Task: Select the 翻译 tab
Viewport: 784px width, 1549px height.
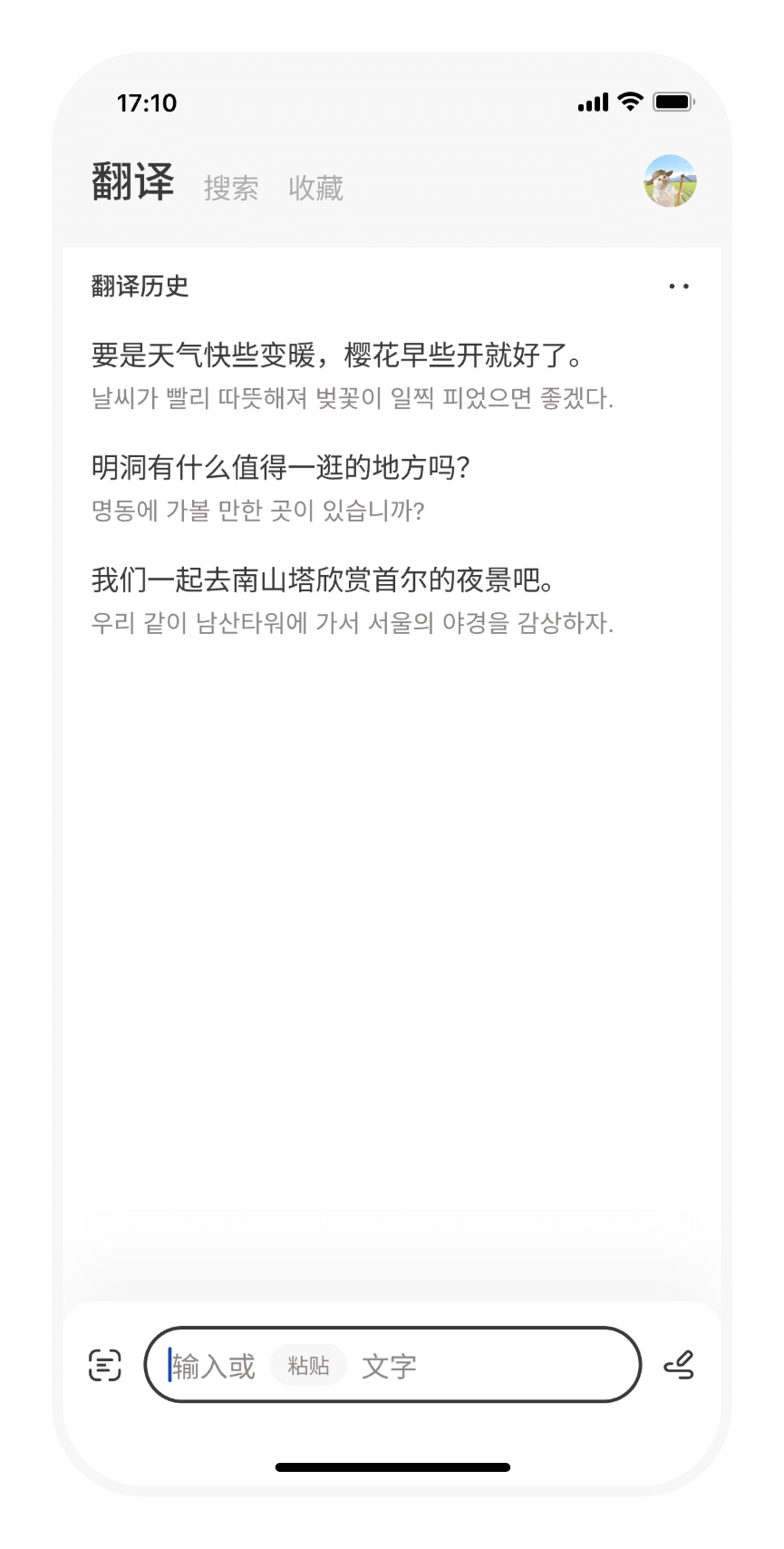Action: (x=132, y=182)
